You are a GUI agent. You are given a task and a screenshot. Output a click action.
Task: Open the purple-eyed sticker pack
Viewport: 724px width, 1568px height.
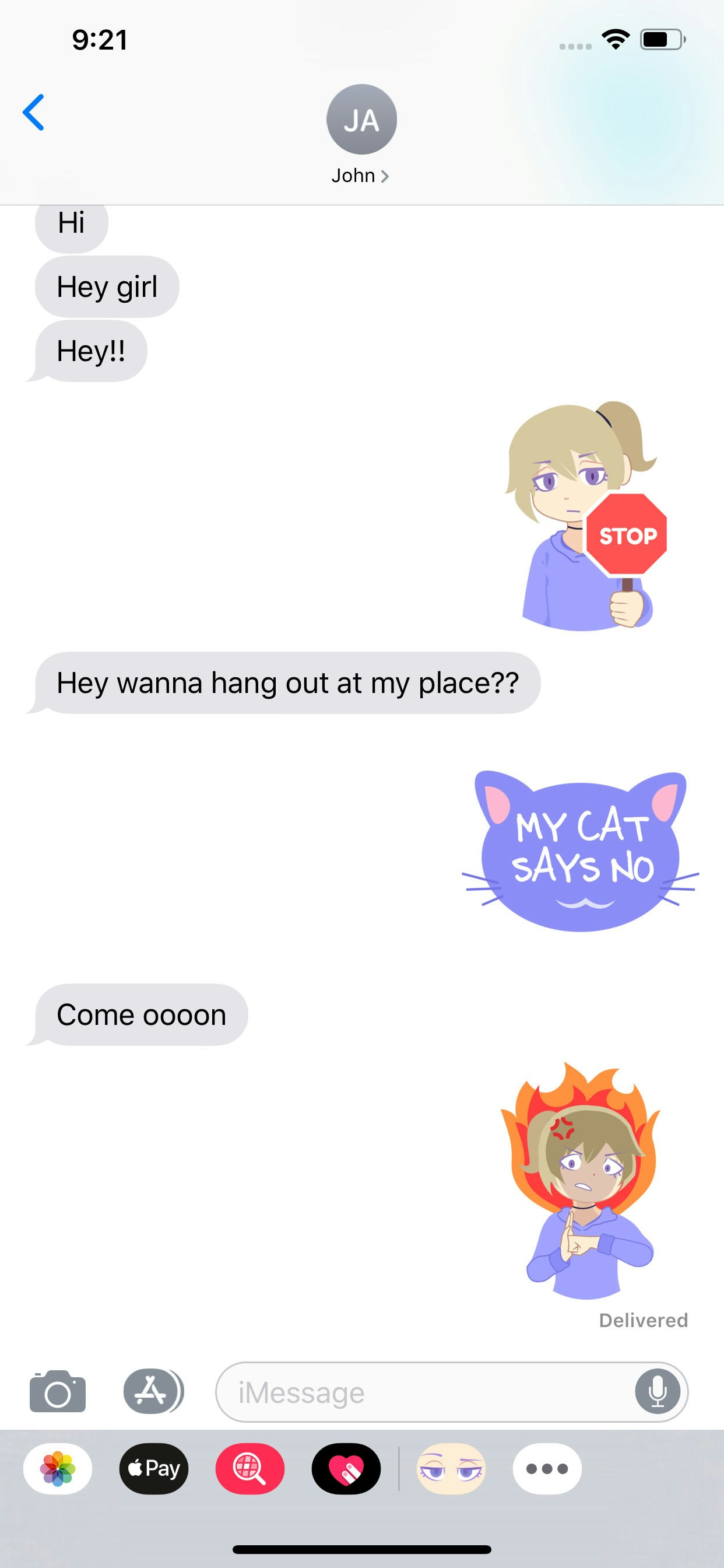tap(451, 1469)
